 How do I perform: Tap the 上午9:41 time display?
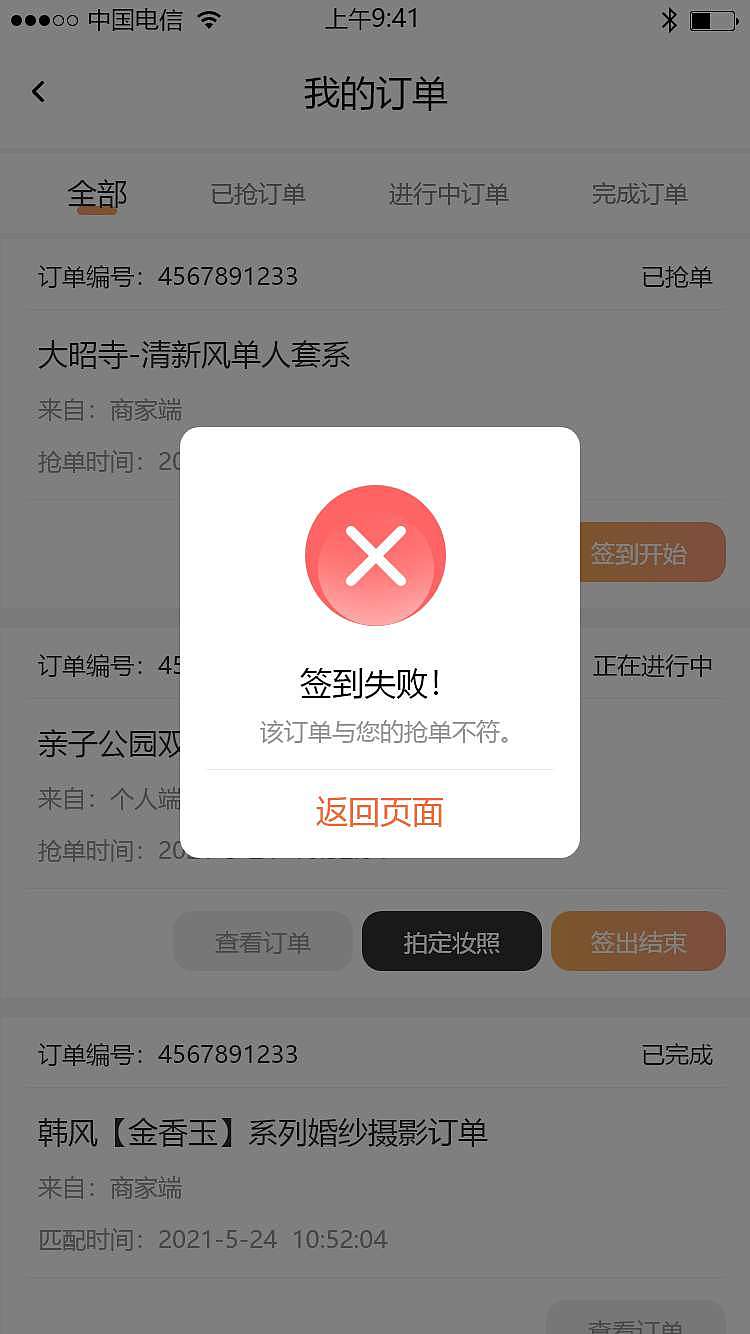pos(372,18)
